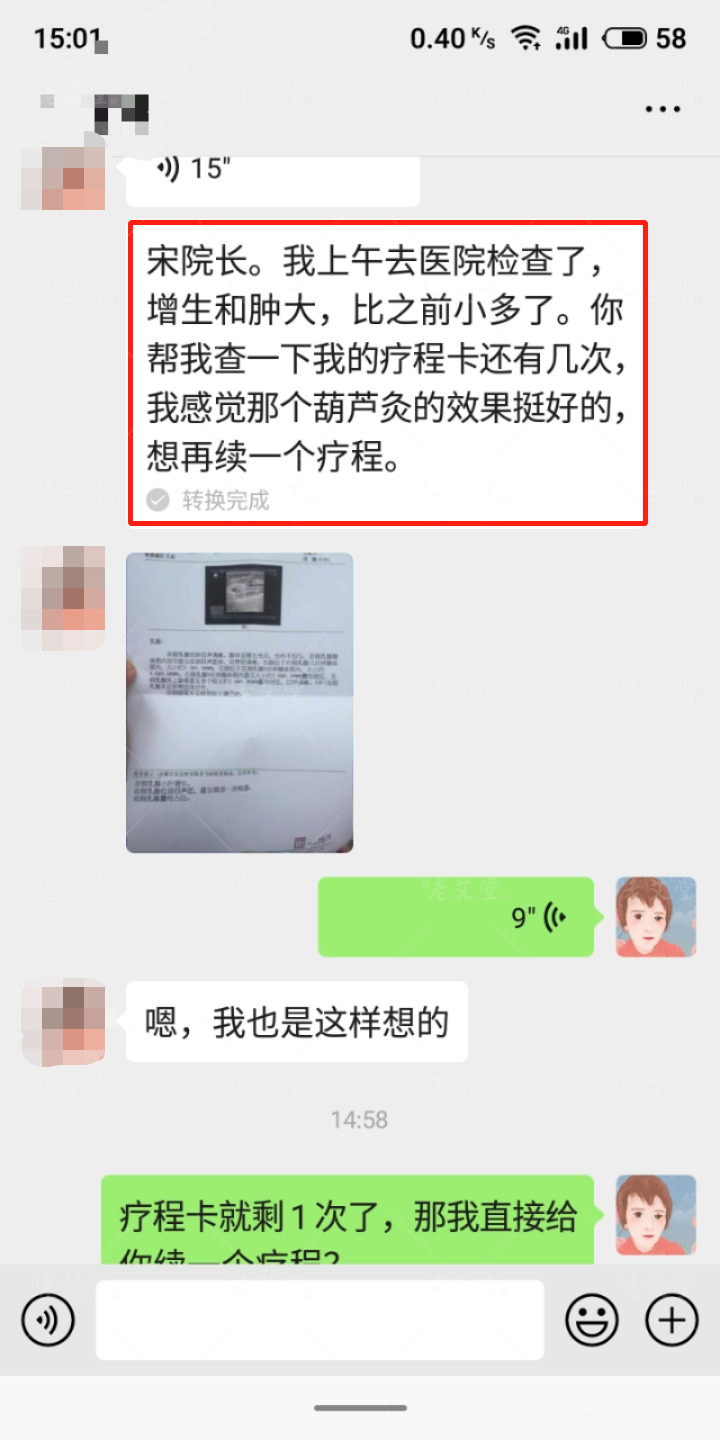Viewport: 720px width, 1440px height.
Task: Play the 9-second green voice message
Action: tap(456, 917)
